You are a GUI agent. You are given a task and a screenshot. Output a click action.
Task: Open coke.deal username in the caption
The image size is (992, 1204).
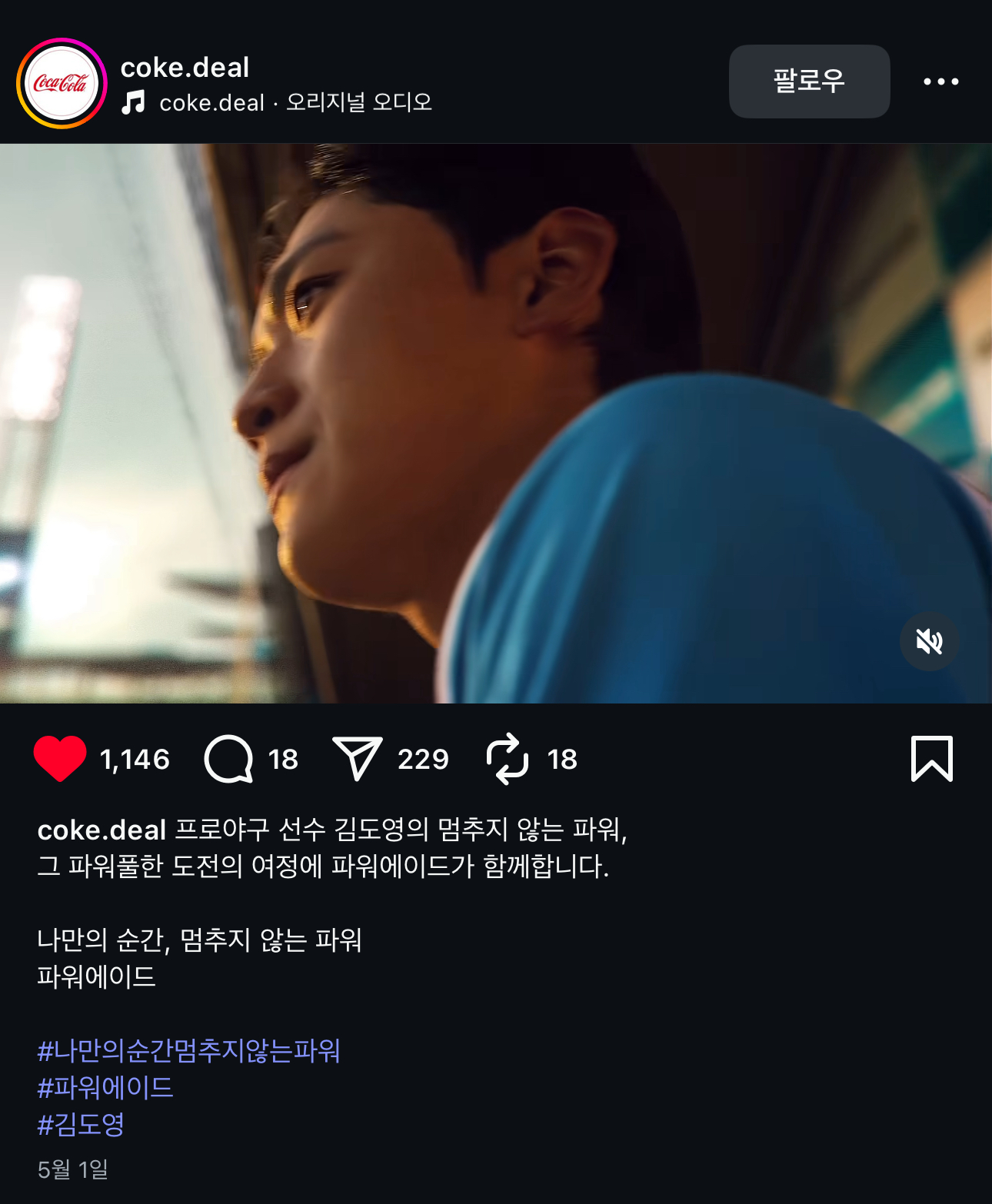click(x=102, y=830)
